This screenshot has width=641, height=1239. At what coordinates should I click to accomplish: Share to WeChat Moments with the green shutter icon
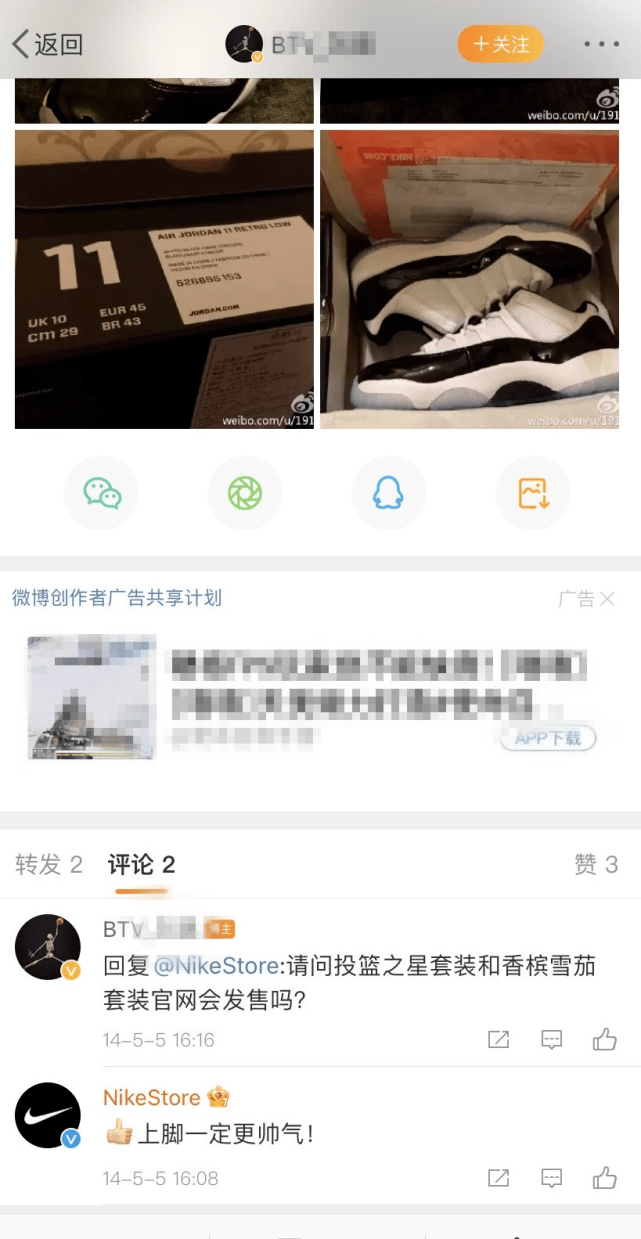coord(245,493)
